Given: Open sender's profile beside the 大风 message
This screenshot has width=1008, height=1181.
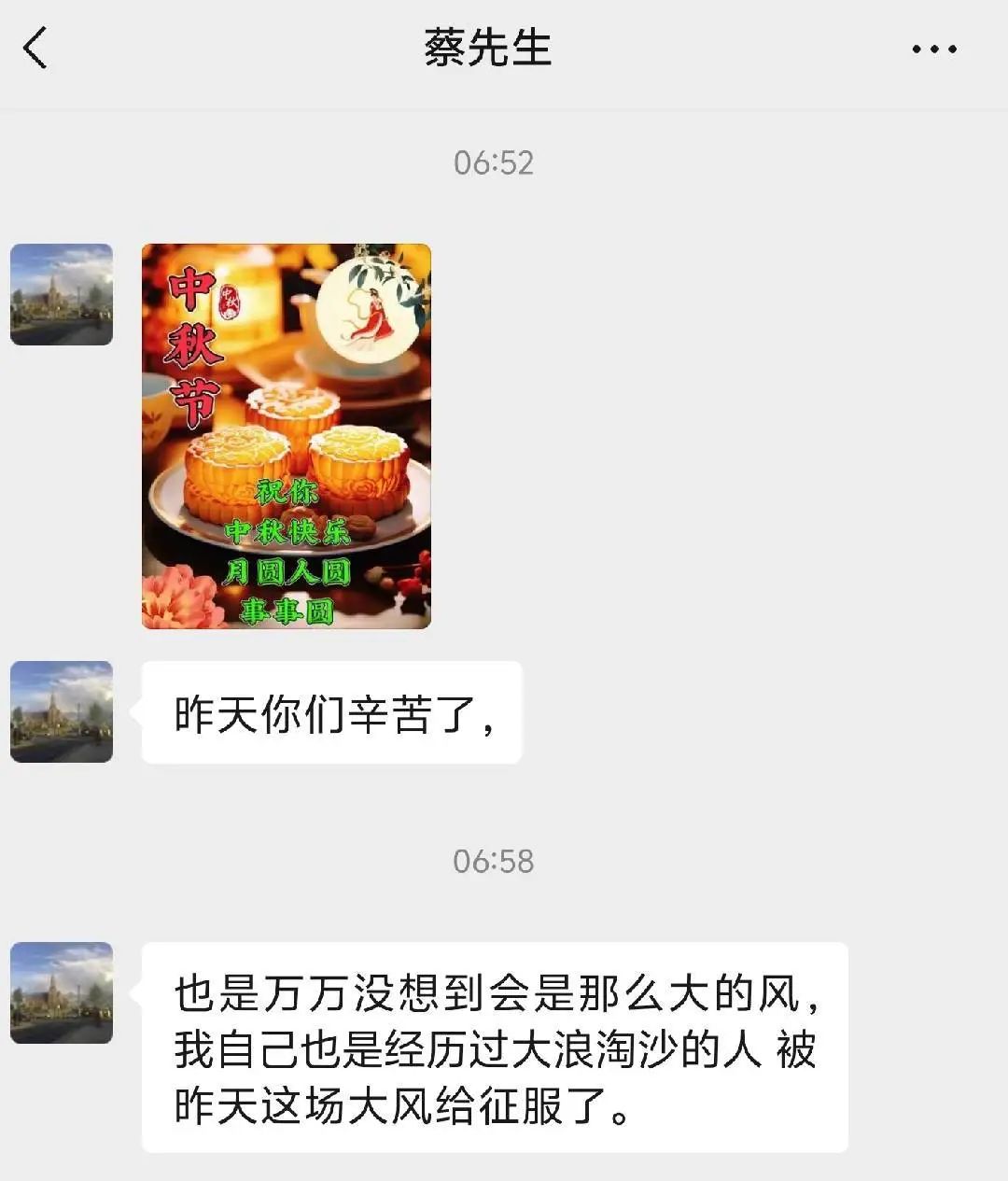Looking at the screenshot, I should pos(62,992).
